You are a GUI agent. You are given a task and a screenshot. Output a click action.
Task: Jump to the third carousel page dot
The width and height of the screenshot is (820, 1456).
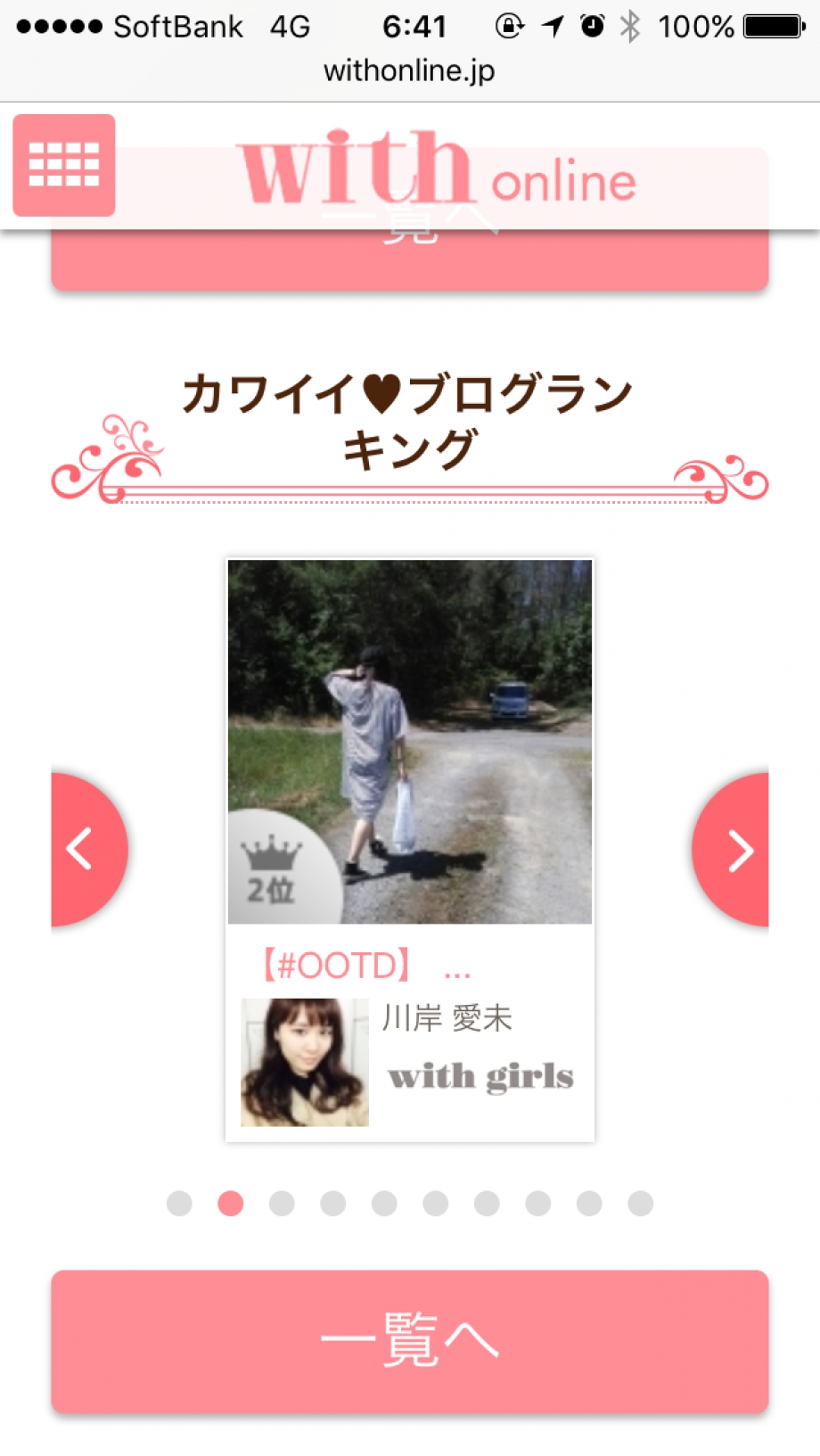282,1204
